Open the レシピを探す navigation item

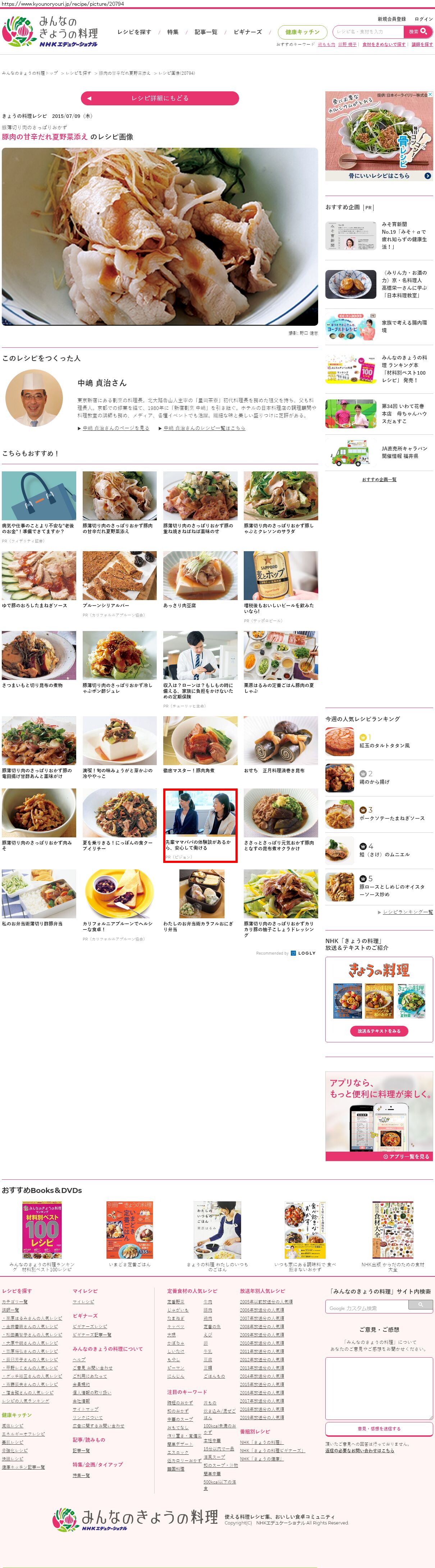point(134,32)
